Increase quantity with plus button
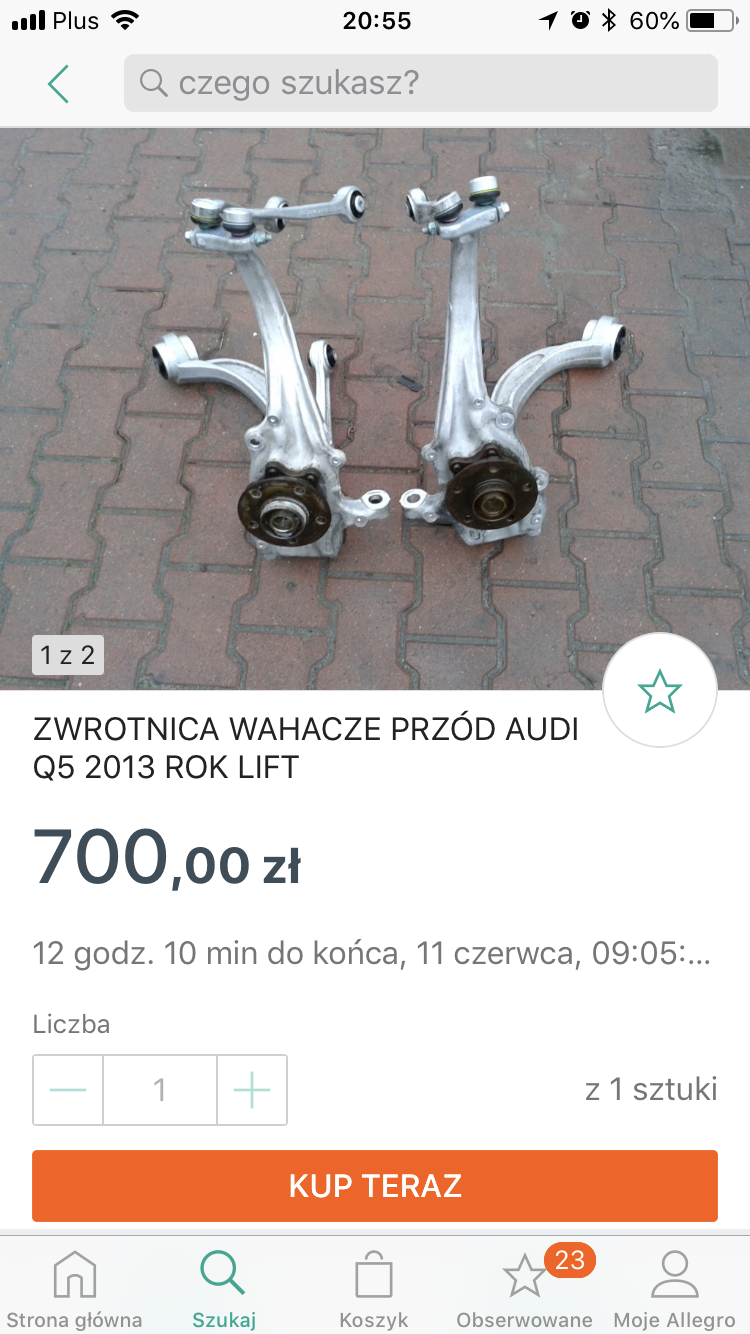 tap(252, 1090)
